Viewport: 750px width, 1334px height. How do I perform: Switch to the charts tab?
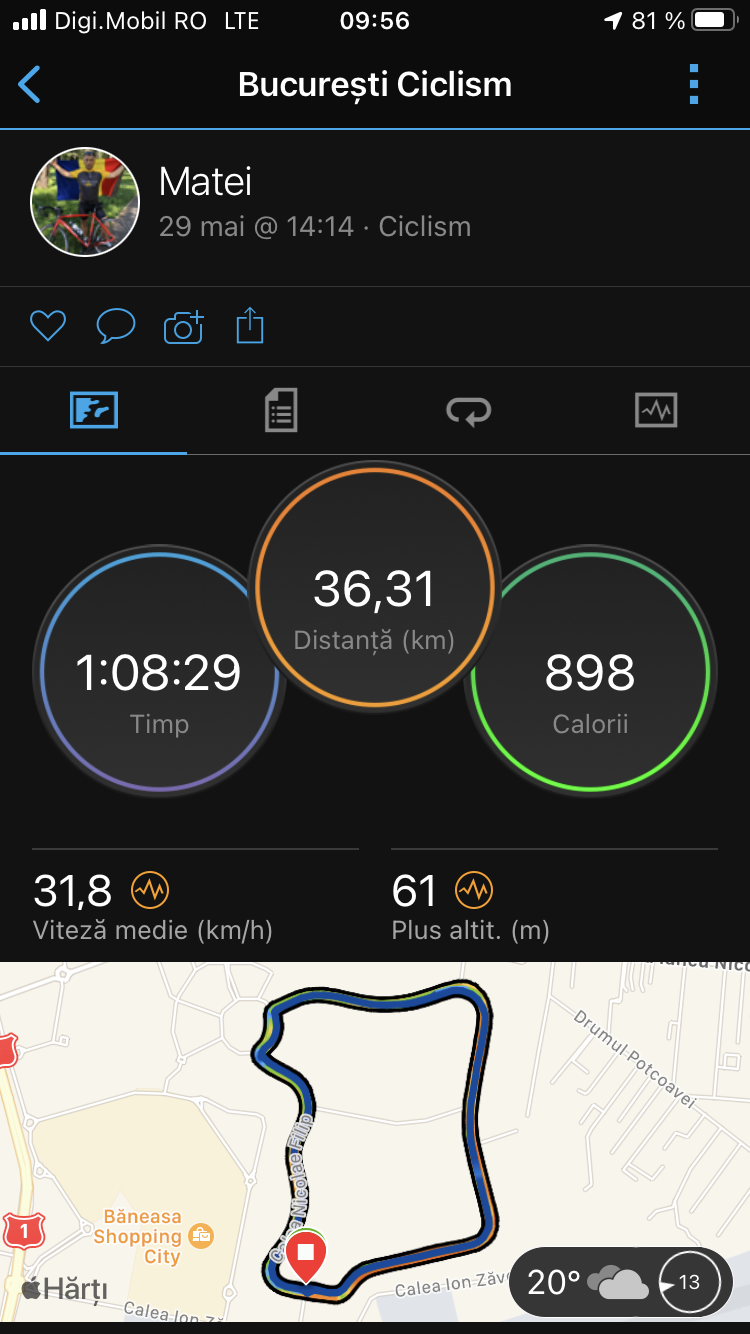coord(656,410)
